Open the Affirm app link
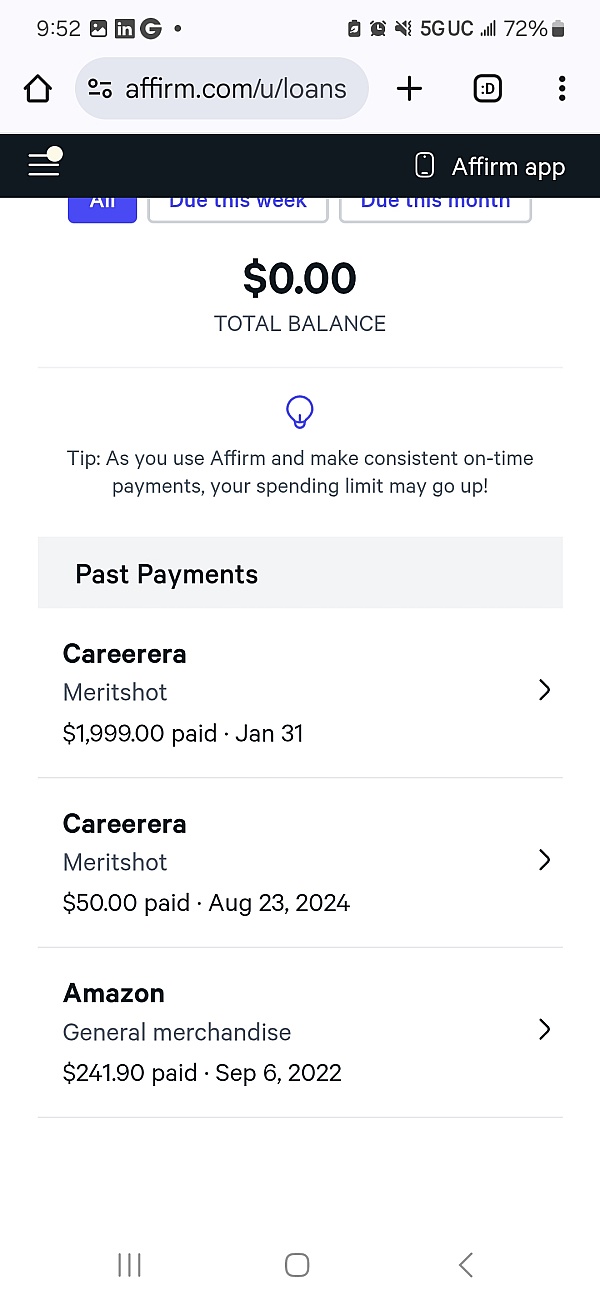Viewport: 600px width, 1300px height. point(490,167)
